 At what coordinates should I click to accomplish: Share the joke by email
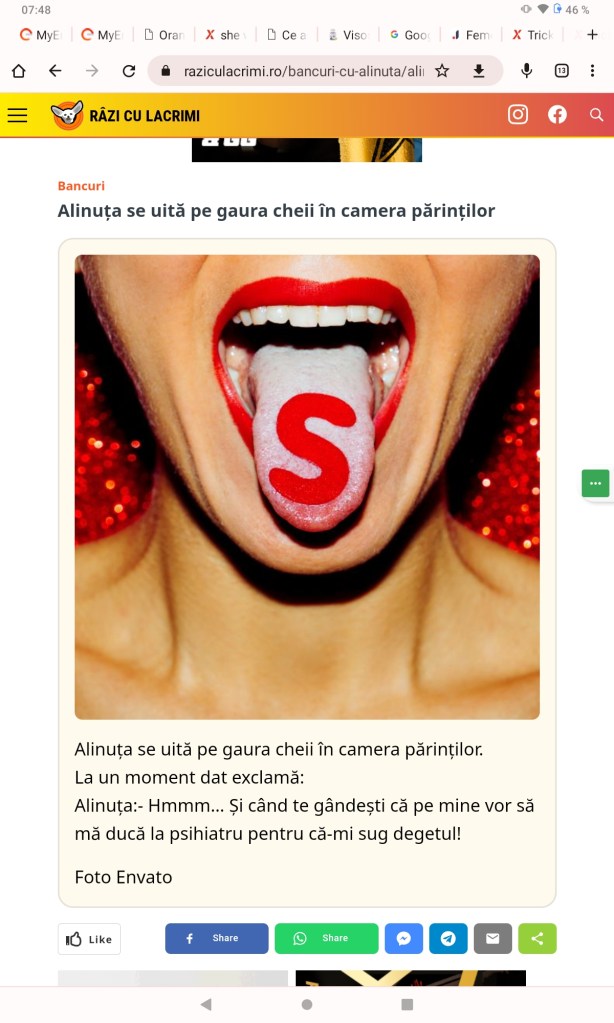(x=492, y=938)
